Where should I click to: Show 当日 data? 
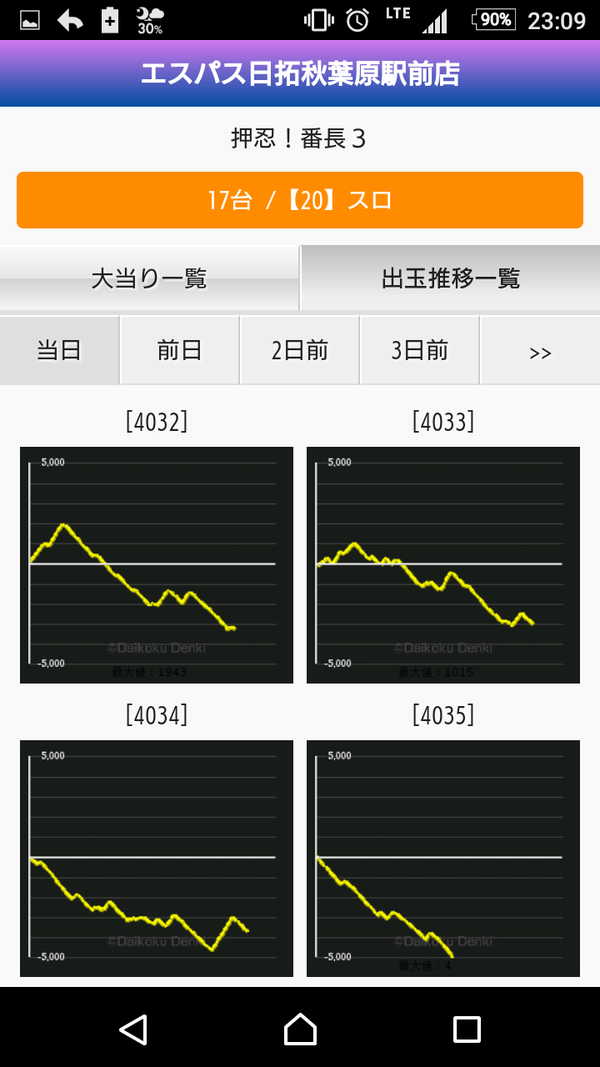pos(59,350)
